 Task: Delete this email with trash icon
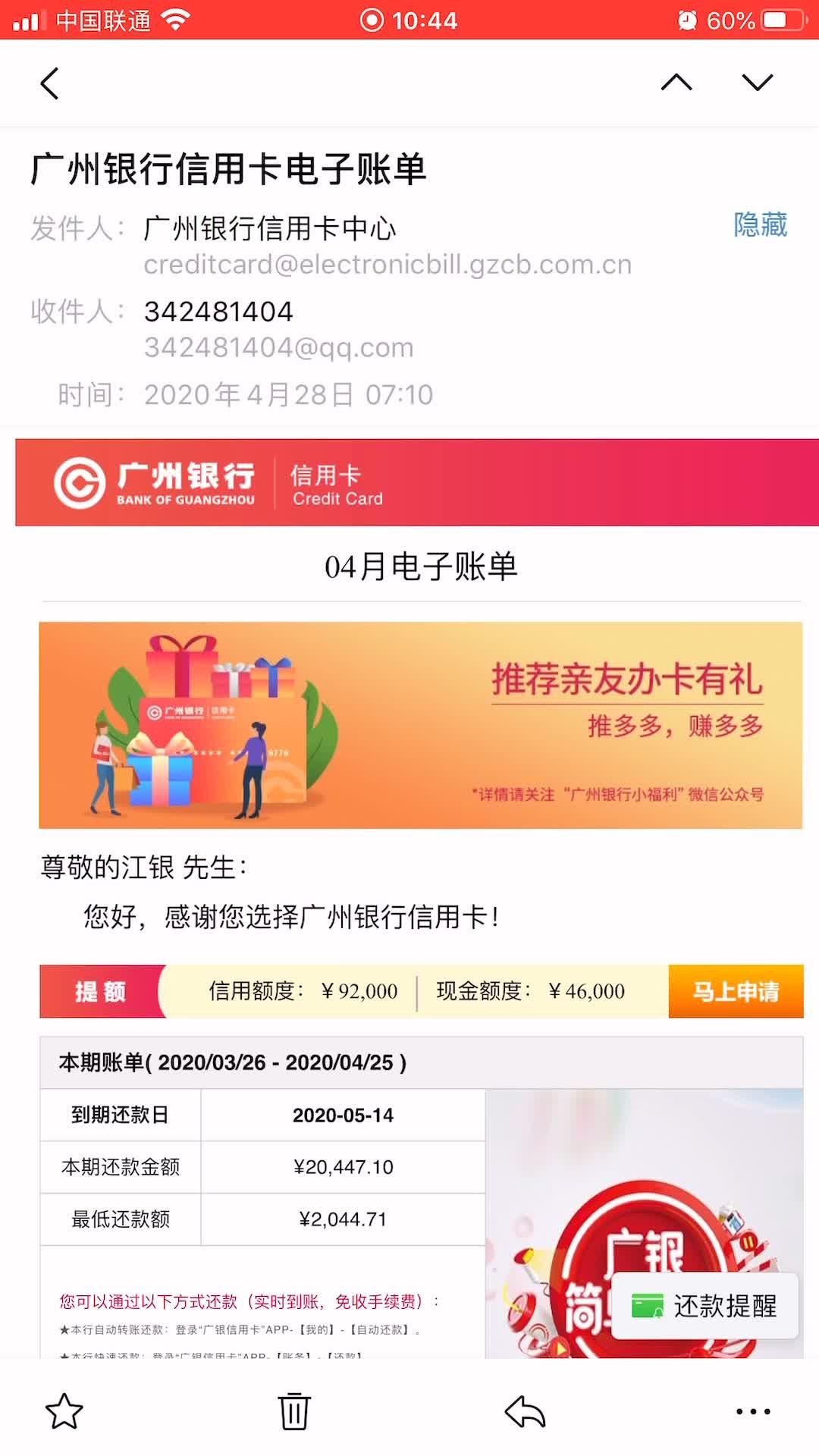click(294, 1411)
